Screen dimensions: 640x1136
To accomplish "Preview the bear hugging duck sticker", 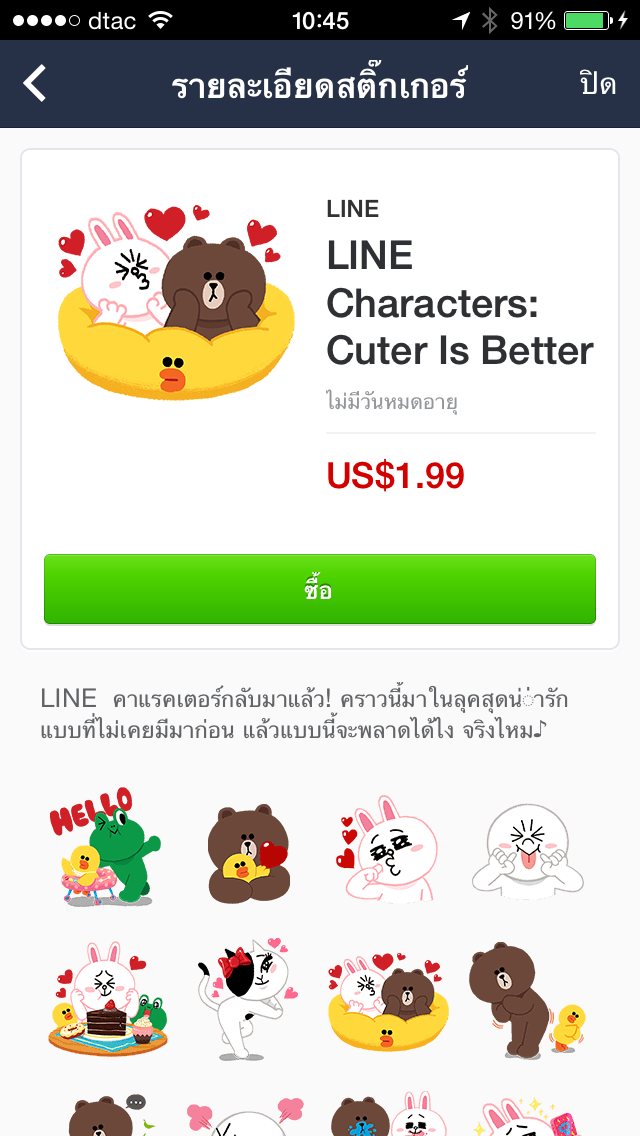I will point(246,850).
